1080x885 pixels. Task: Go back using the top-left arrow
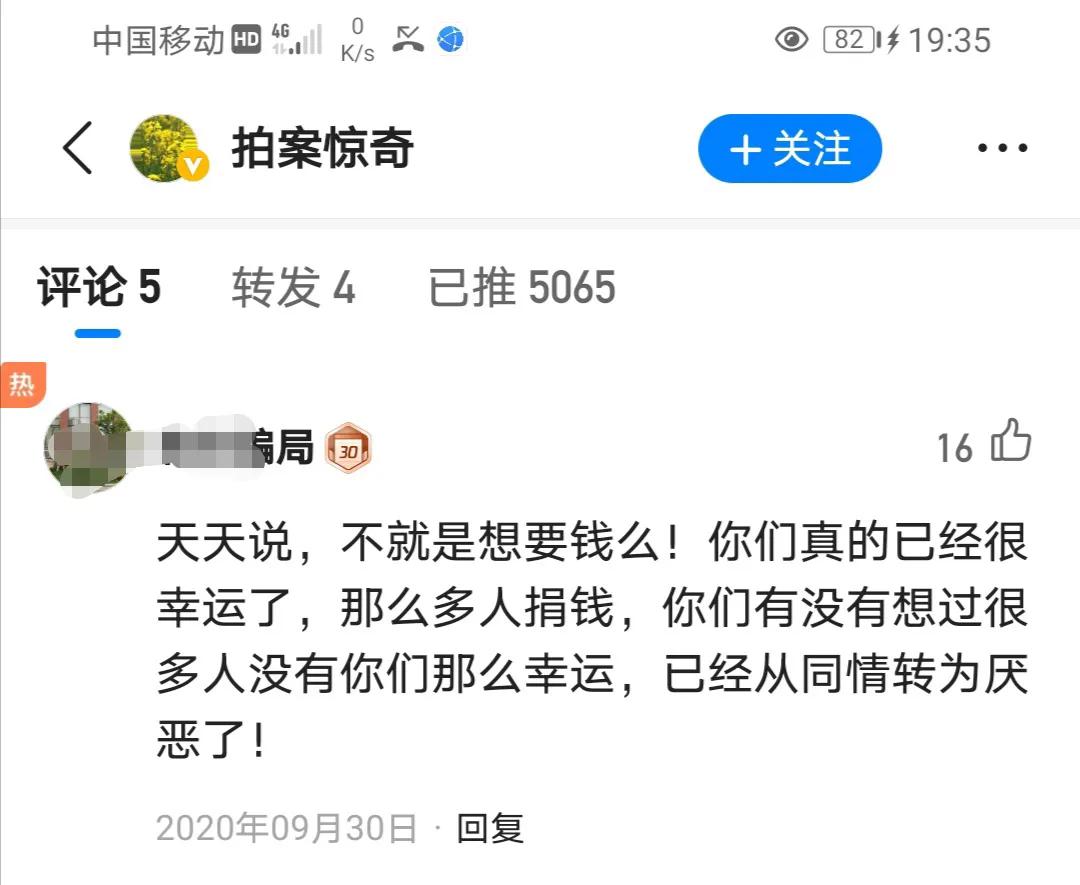click(x=78, y=149)
